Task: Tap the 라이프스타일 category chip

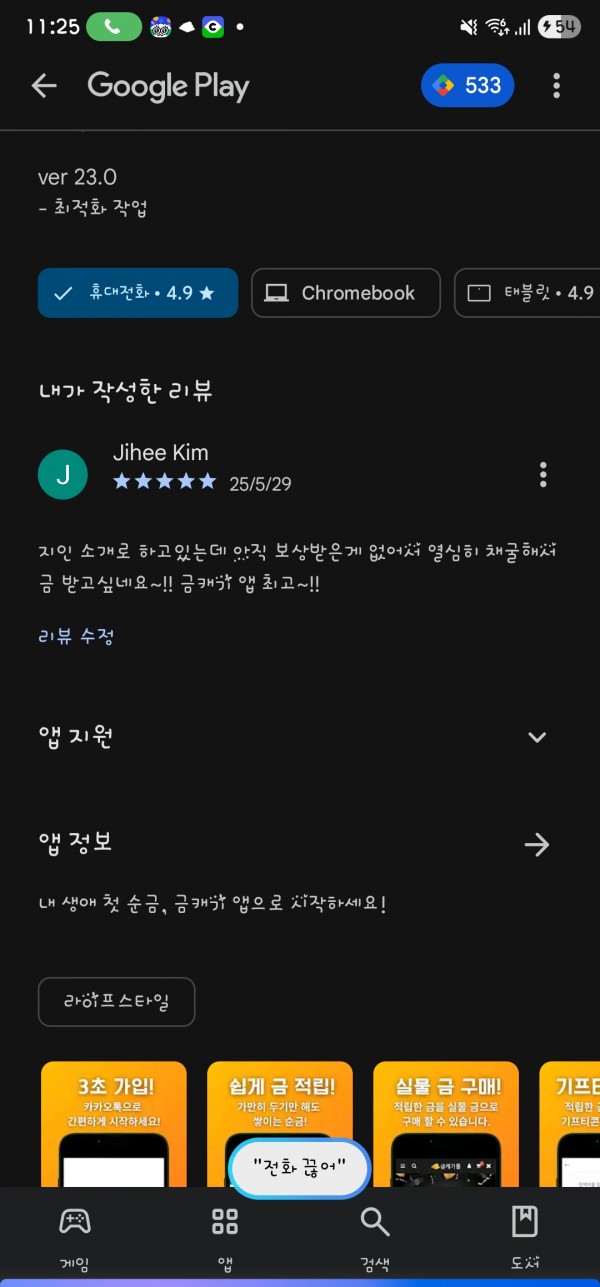Action: coord(116,1002)
